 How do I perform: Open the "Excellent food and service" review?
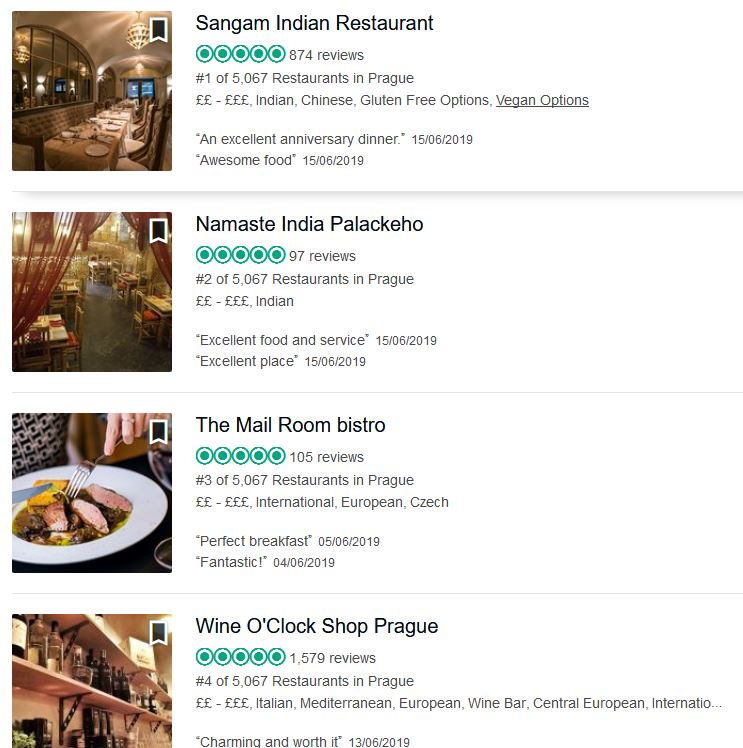coord(282,340)
